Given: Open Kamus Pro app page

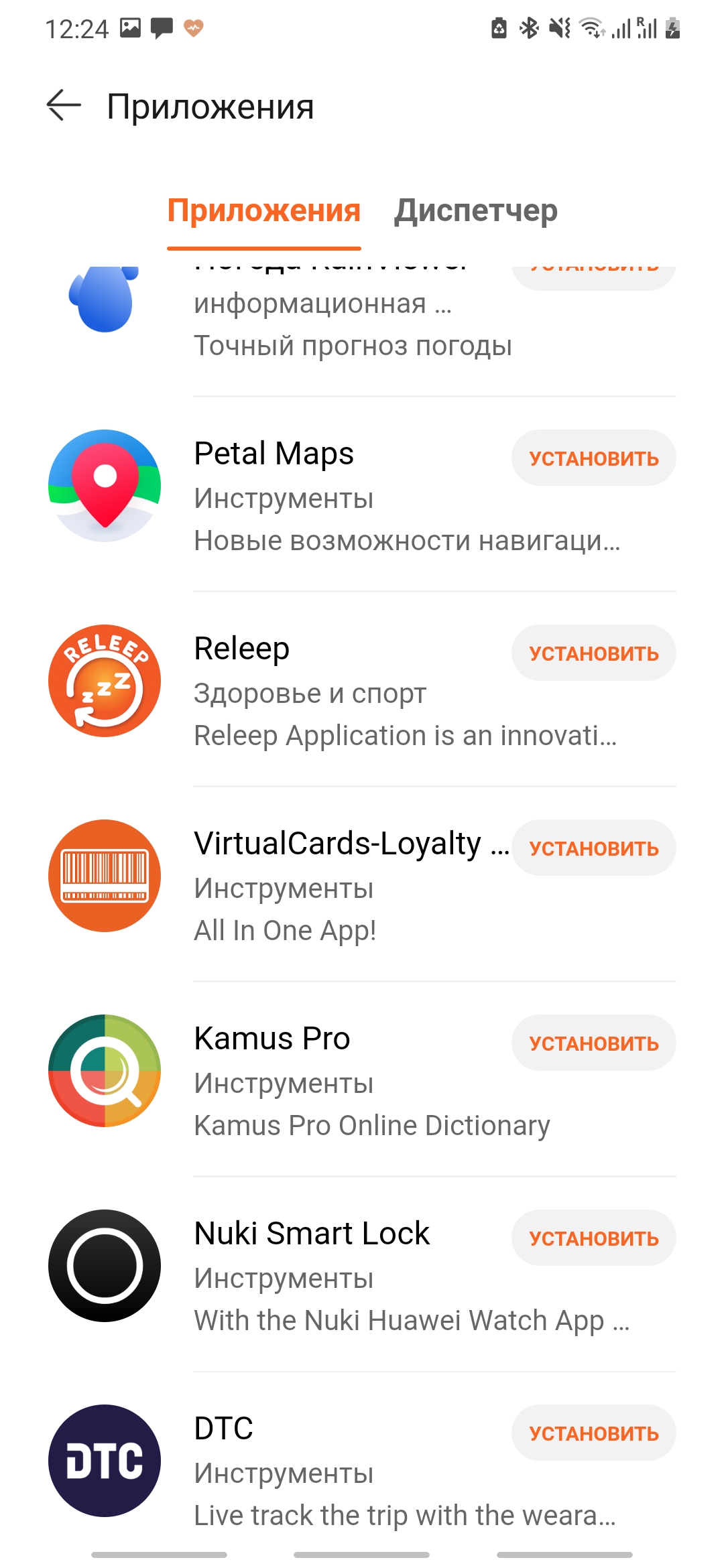Looking at the screenshot, I should coord(271,1039).
